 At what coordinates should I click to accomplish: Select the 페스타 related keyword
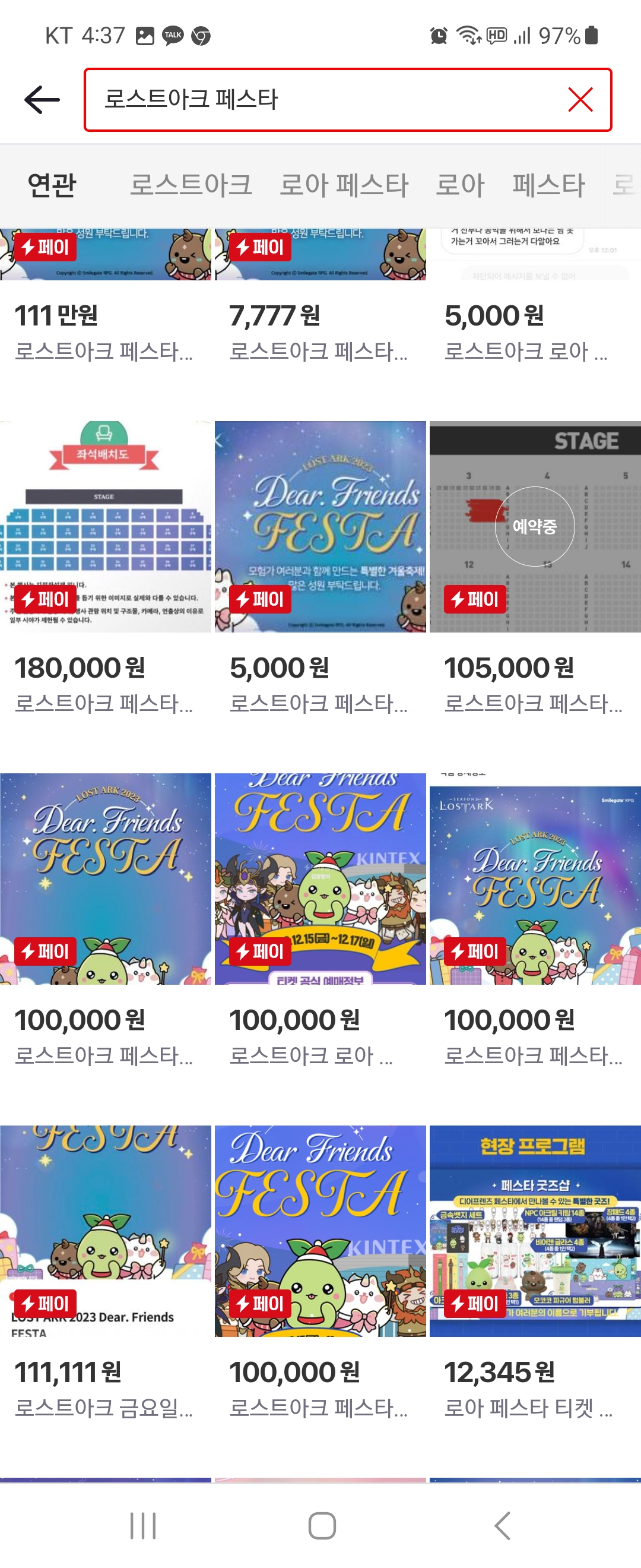tap(548, 185)
